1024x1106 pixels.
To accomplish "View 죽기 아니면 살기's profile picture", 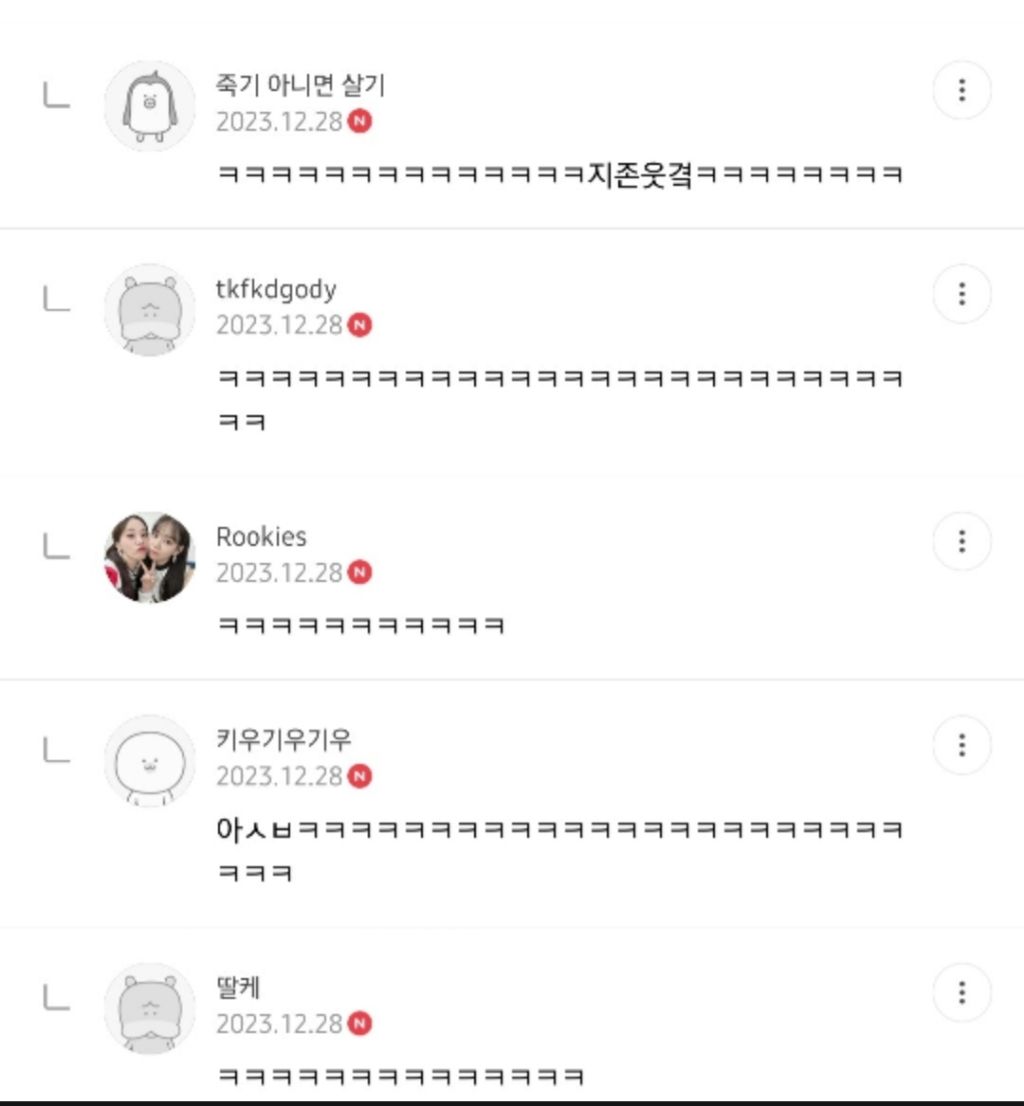I will (150, 106).
